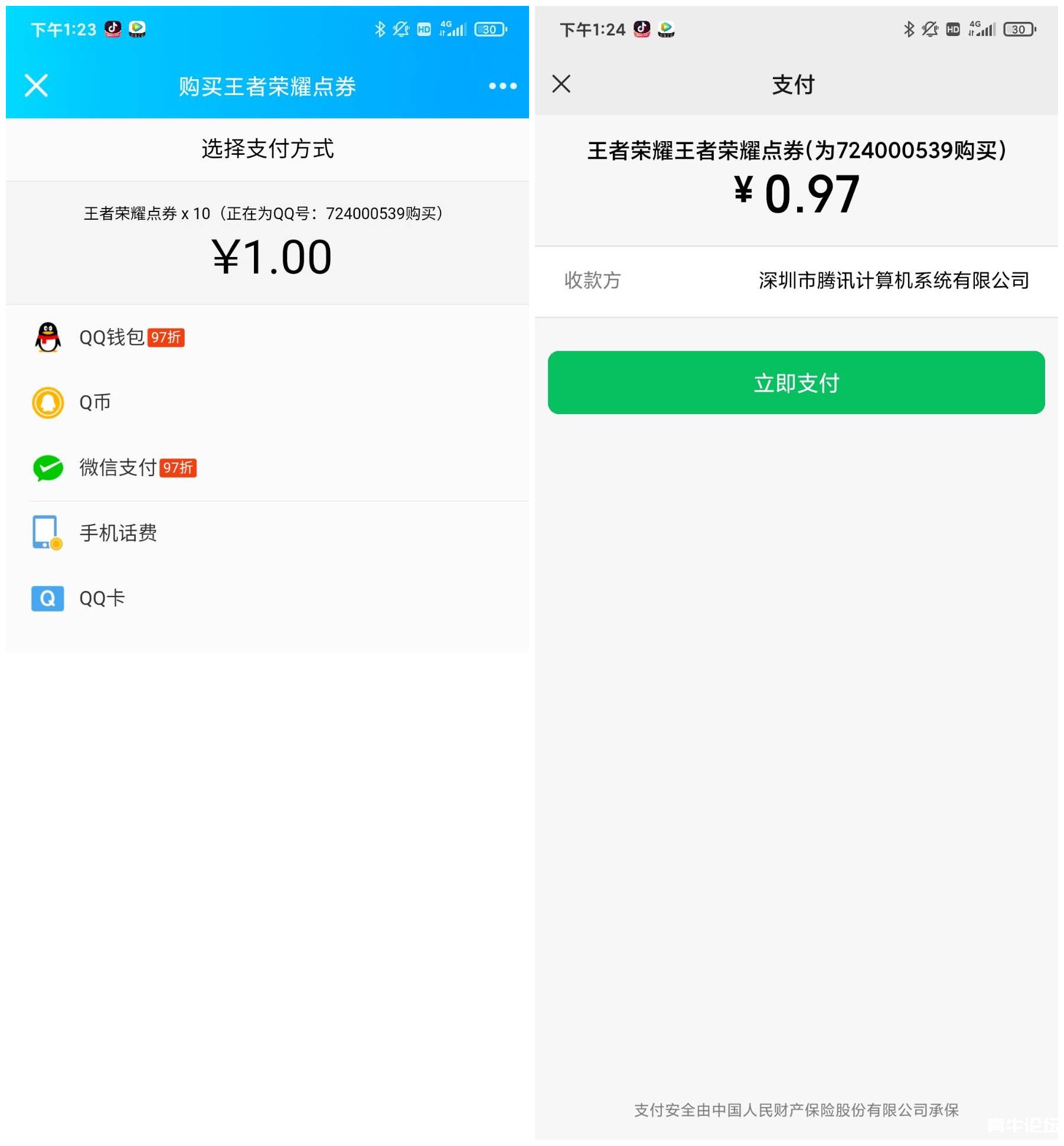Image resolution: width=1064 pixels, height=1146 pixels.
Task: Close the 购买王者荣耀点券 page
Action: (x=35, y=86)
